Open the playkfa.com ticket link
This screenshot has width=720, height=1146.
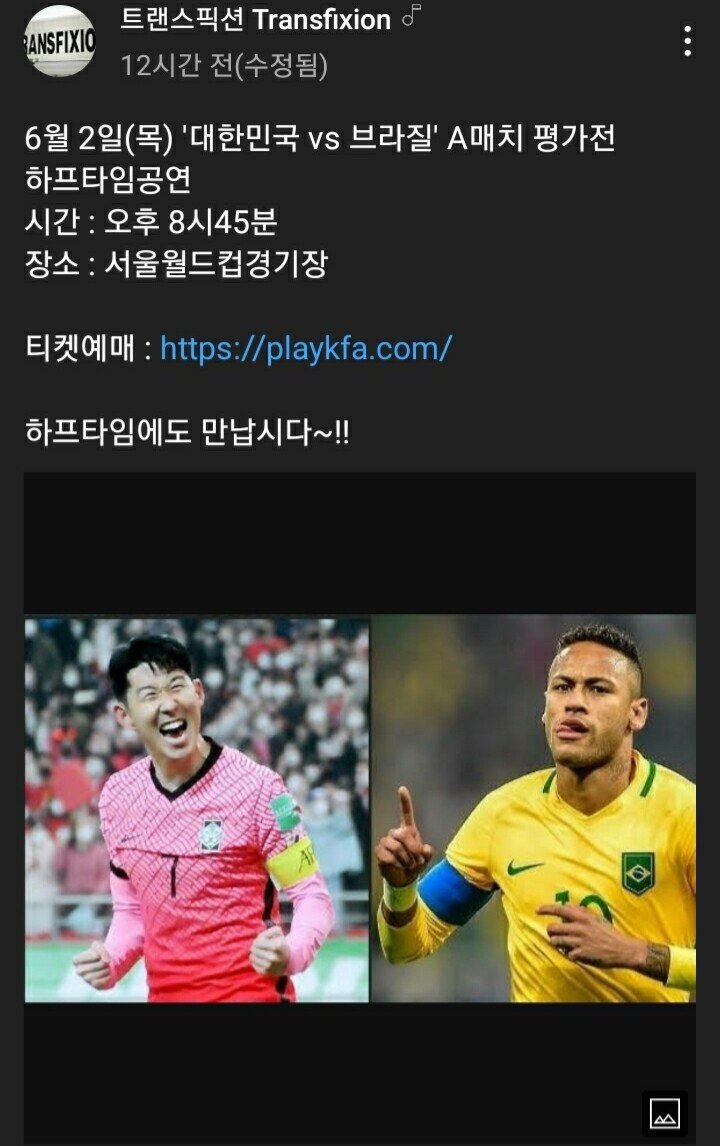(x=306, y=348)
